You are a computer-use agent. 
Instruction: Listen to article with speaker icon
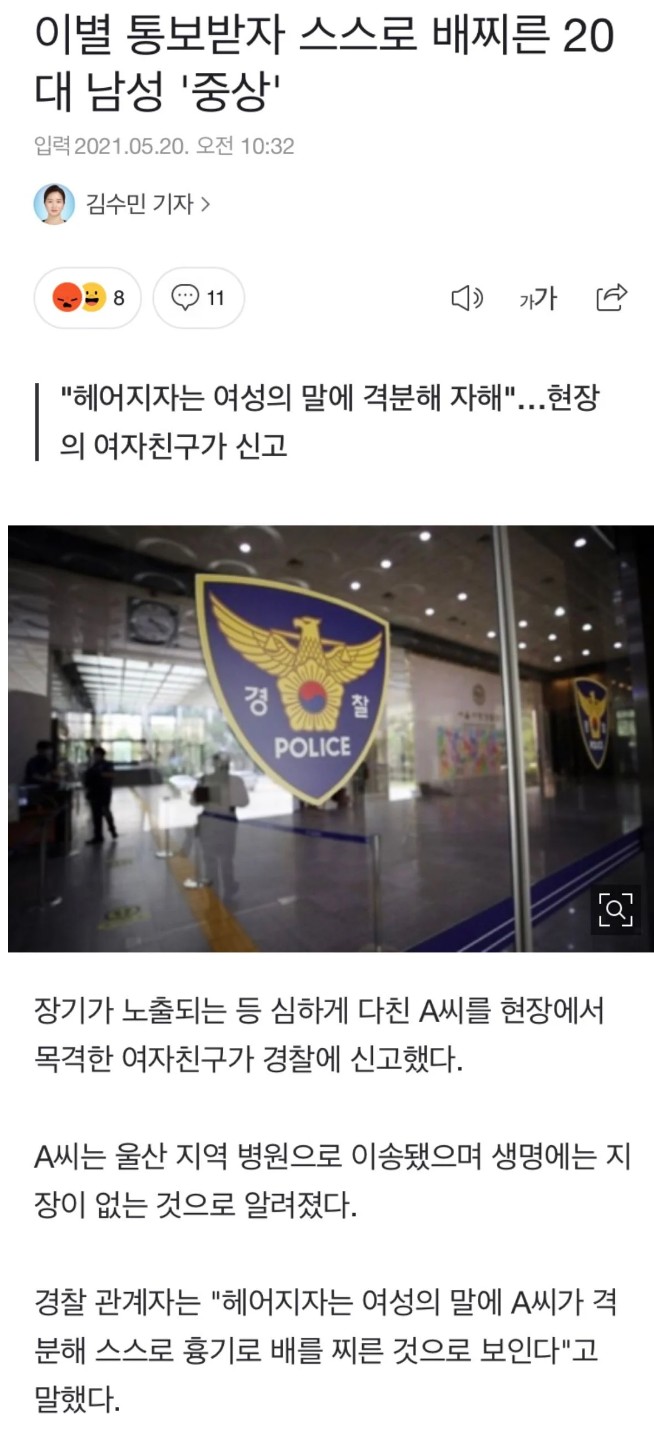tap(466, 298)
